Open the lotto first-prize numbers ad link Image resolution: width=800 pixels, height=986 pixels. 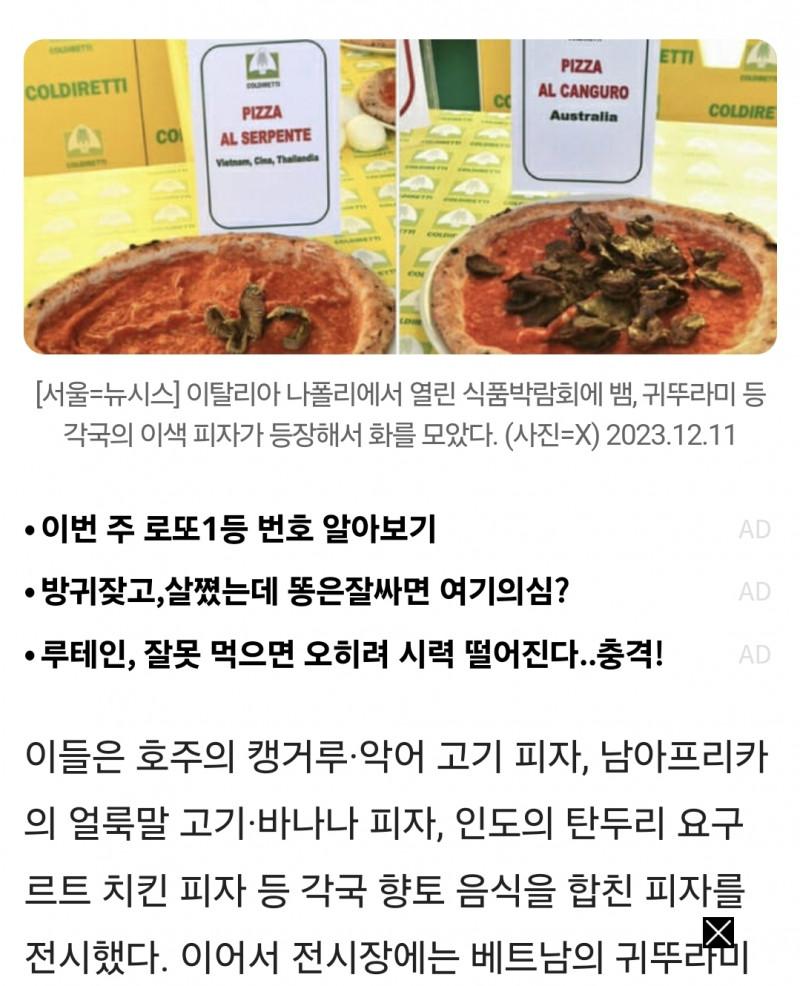237,529
